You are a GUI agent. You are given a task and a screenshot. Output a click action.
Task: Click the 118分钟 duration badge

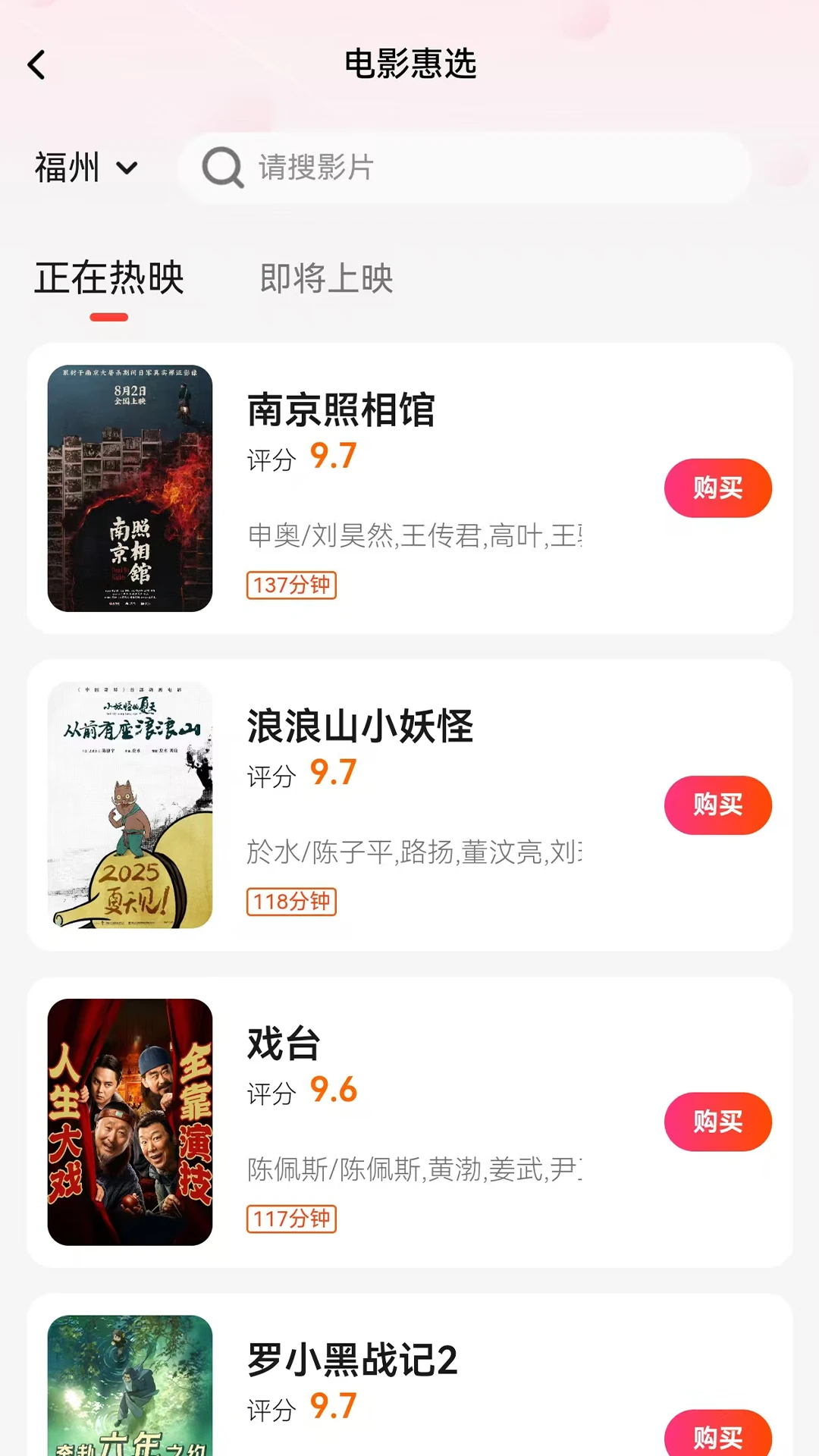[290, 902]
